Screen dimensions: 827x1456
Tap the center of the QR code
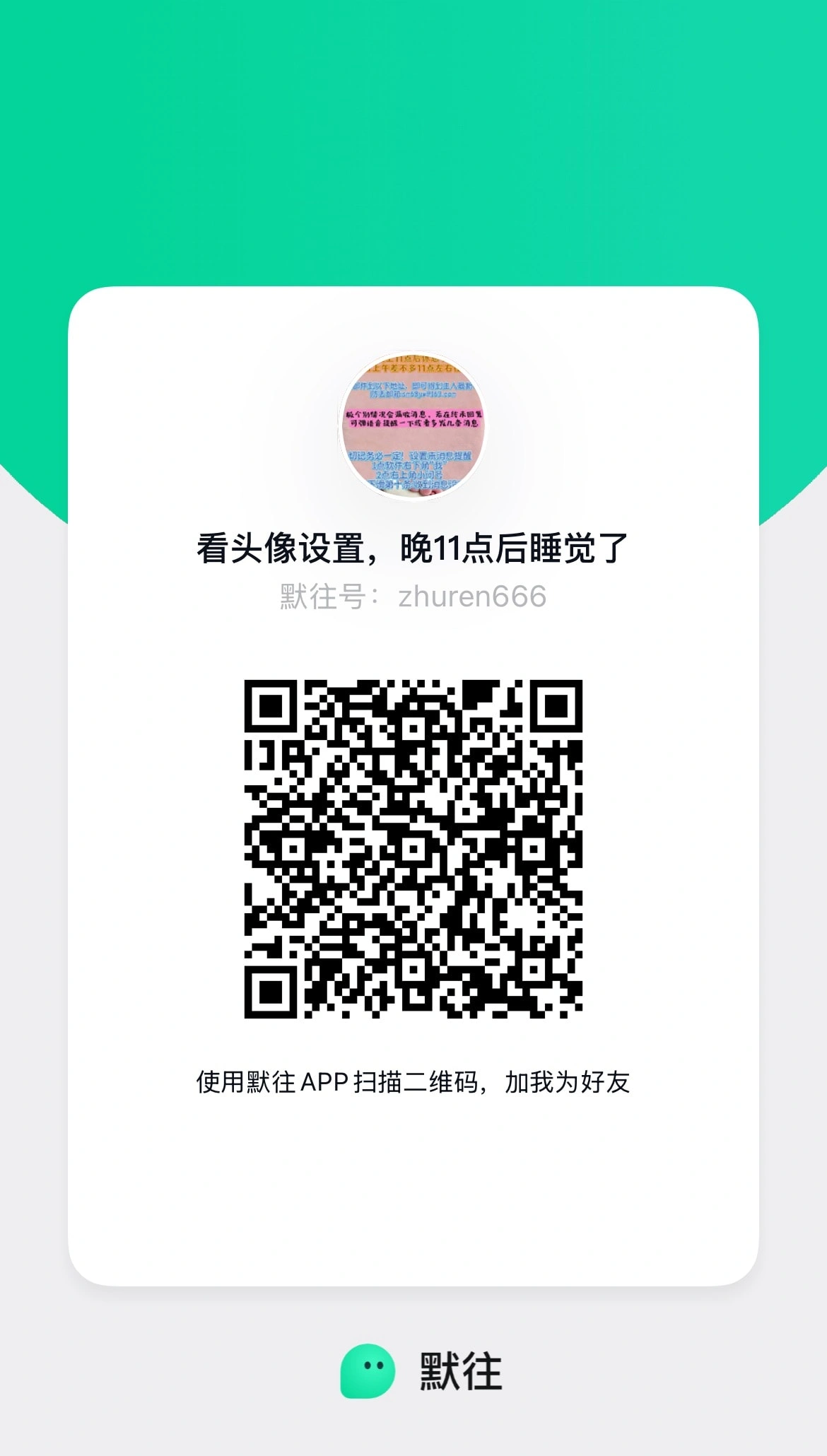tap(413, 848)
